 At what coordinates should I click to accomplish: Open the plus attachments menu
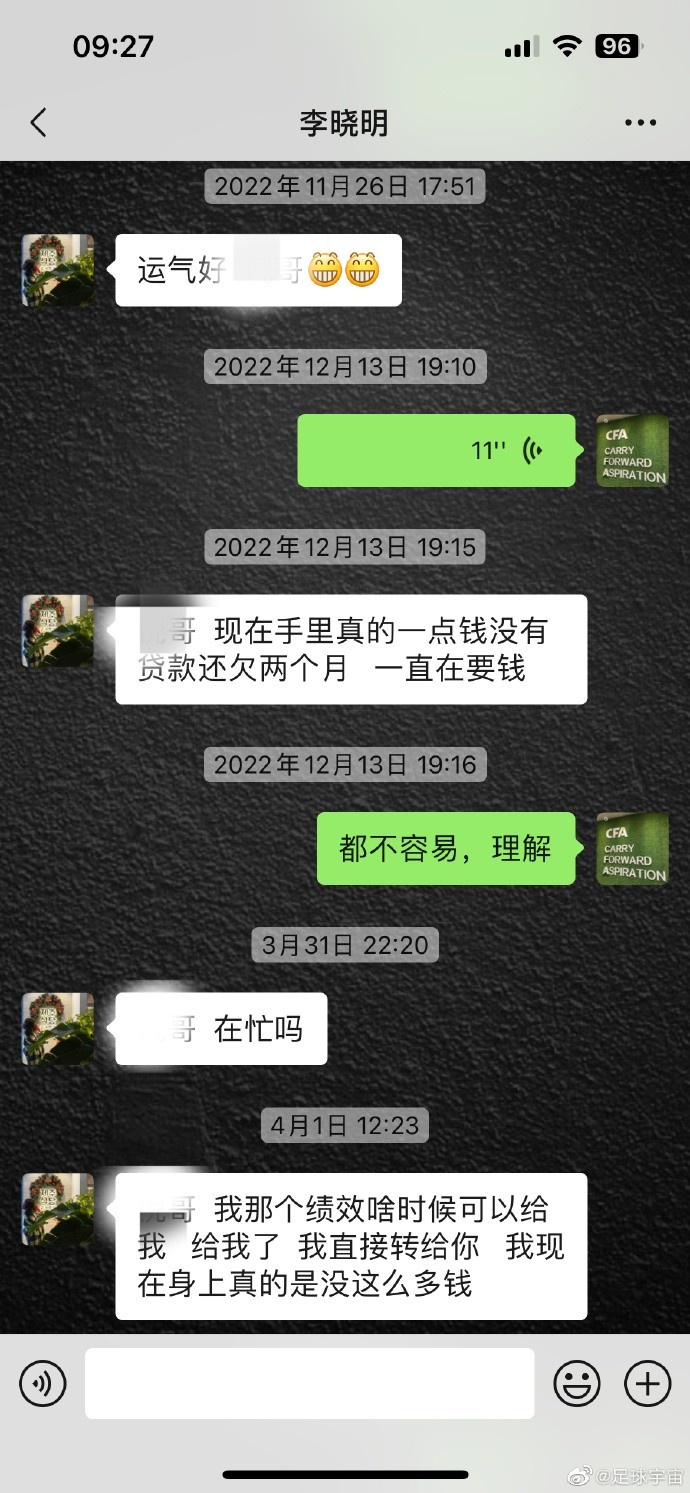point(647,1384)
